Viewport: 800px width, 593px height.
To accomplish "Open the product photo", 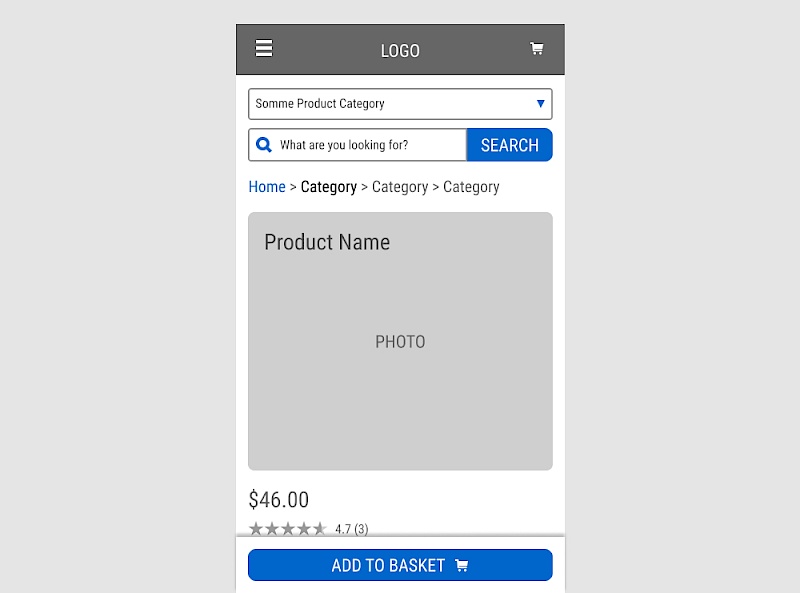I will tap(400, 342).
